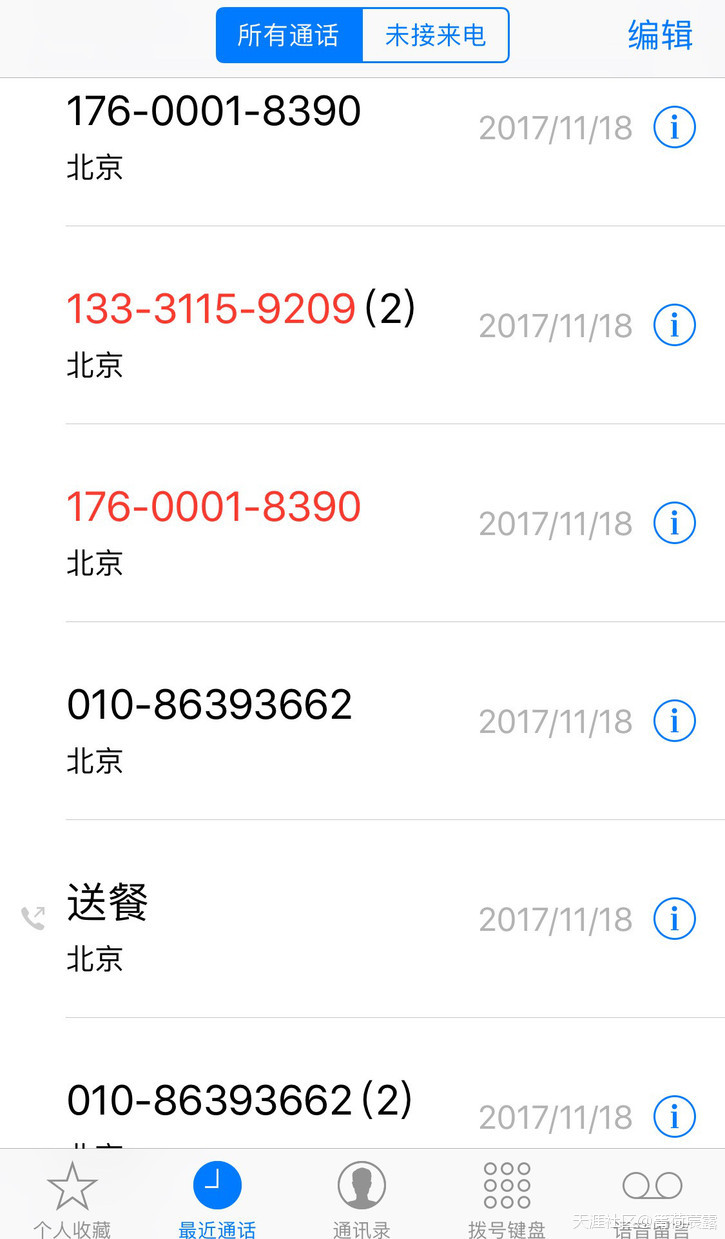Image resolution: width=725 pixels, height=1239 pixels.
Task: Tap 编辑 to edit the call list
Action: [660, 36]
